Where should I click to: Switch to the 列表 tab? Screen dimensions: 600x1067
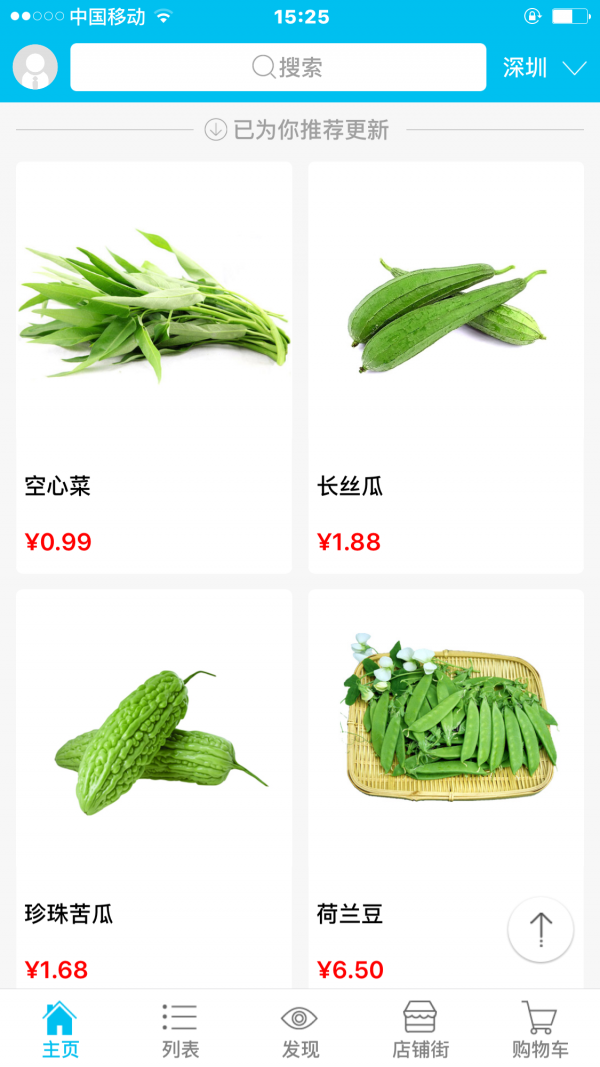180,1029
